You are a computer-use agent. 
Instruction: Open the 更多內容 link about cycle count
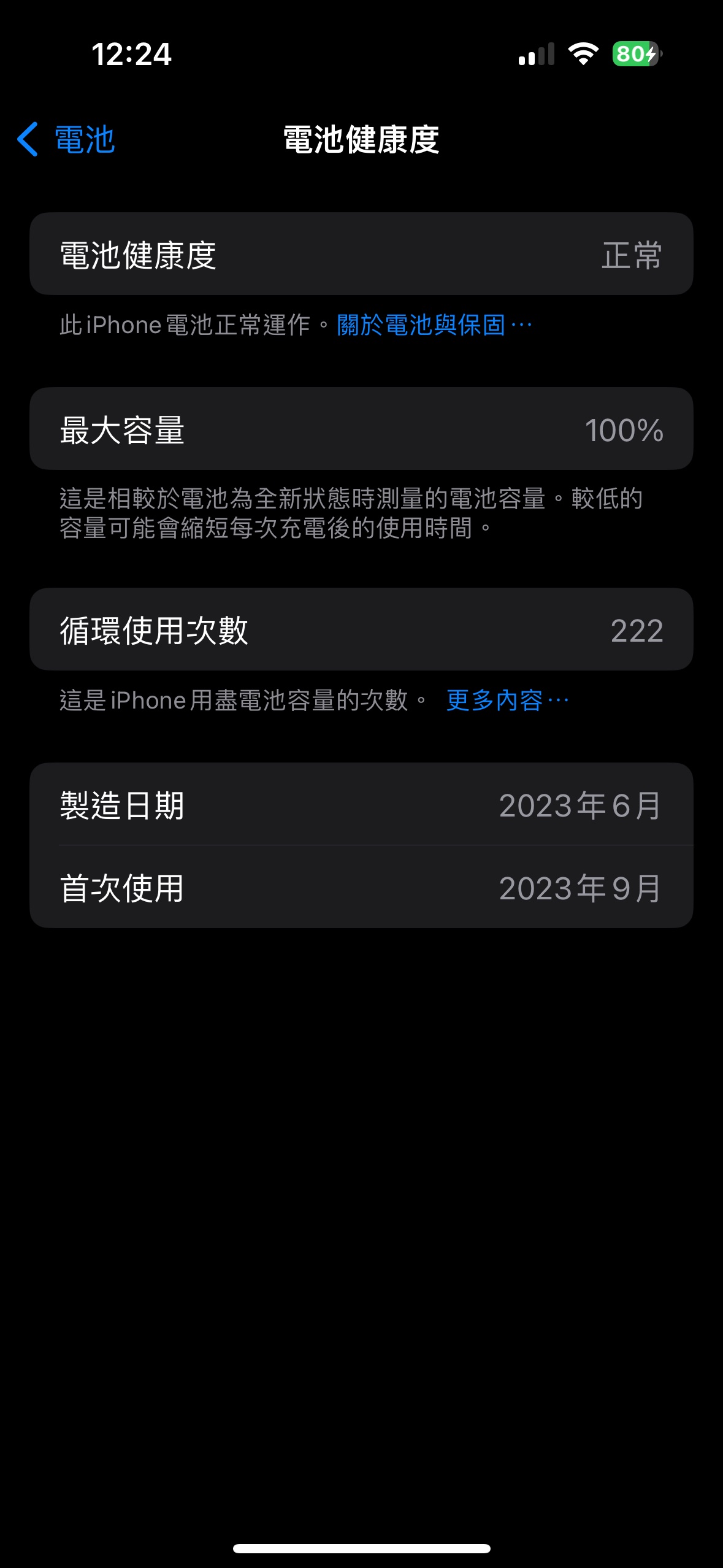point(507,700)
